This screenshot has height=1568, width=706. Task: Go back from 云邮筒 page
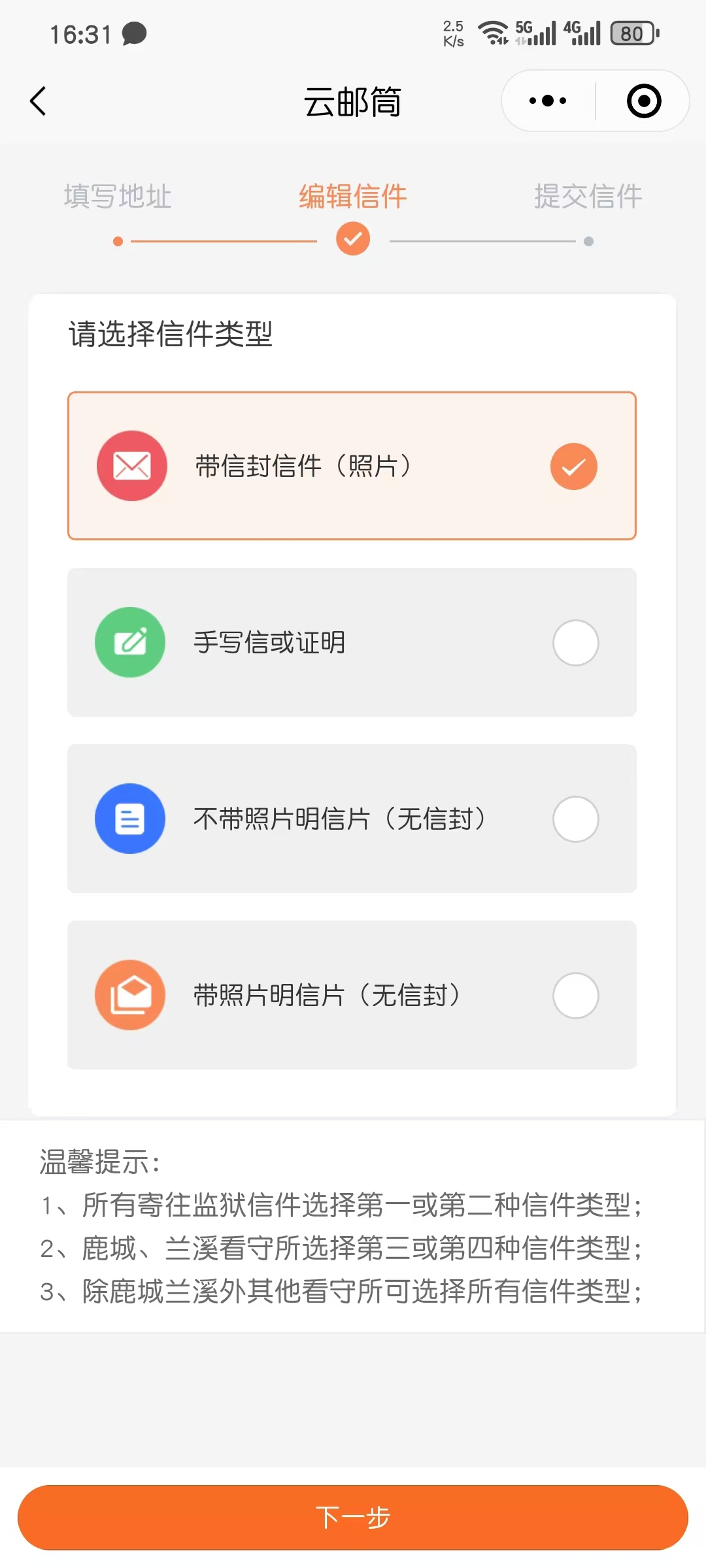click(x=38, y=101)
